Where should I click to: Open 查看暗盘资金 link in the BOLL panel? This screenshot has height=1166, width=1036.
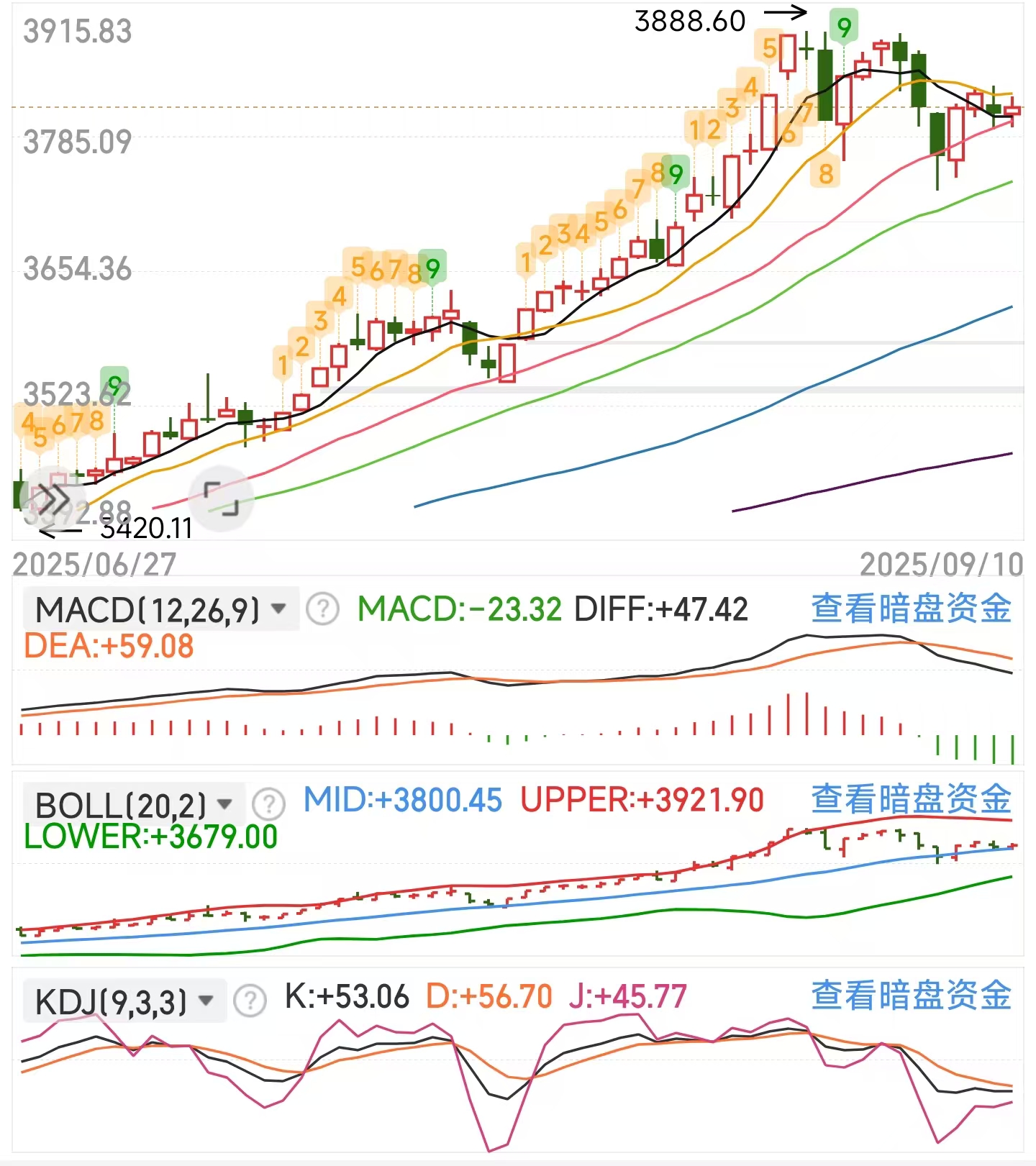(911, 799)
